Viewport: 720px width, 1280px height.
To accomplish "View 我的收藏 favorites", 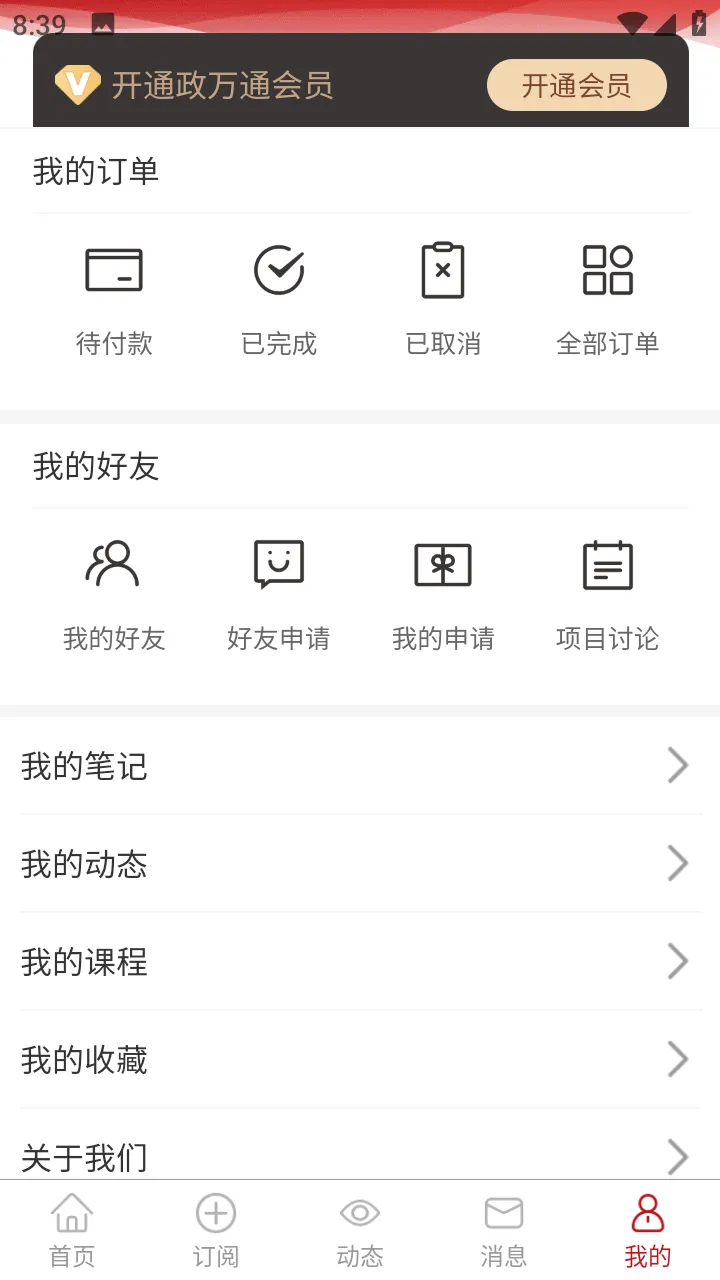I will coord(360,1060).
